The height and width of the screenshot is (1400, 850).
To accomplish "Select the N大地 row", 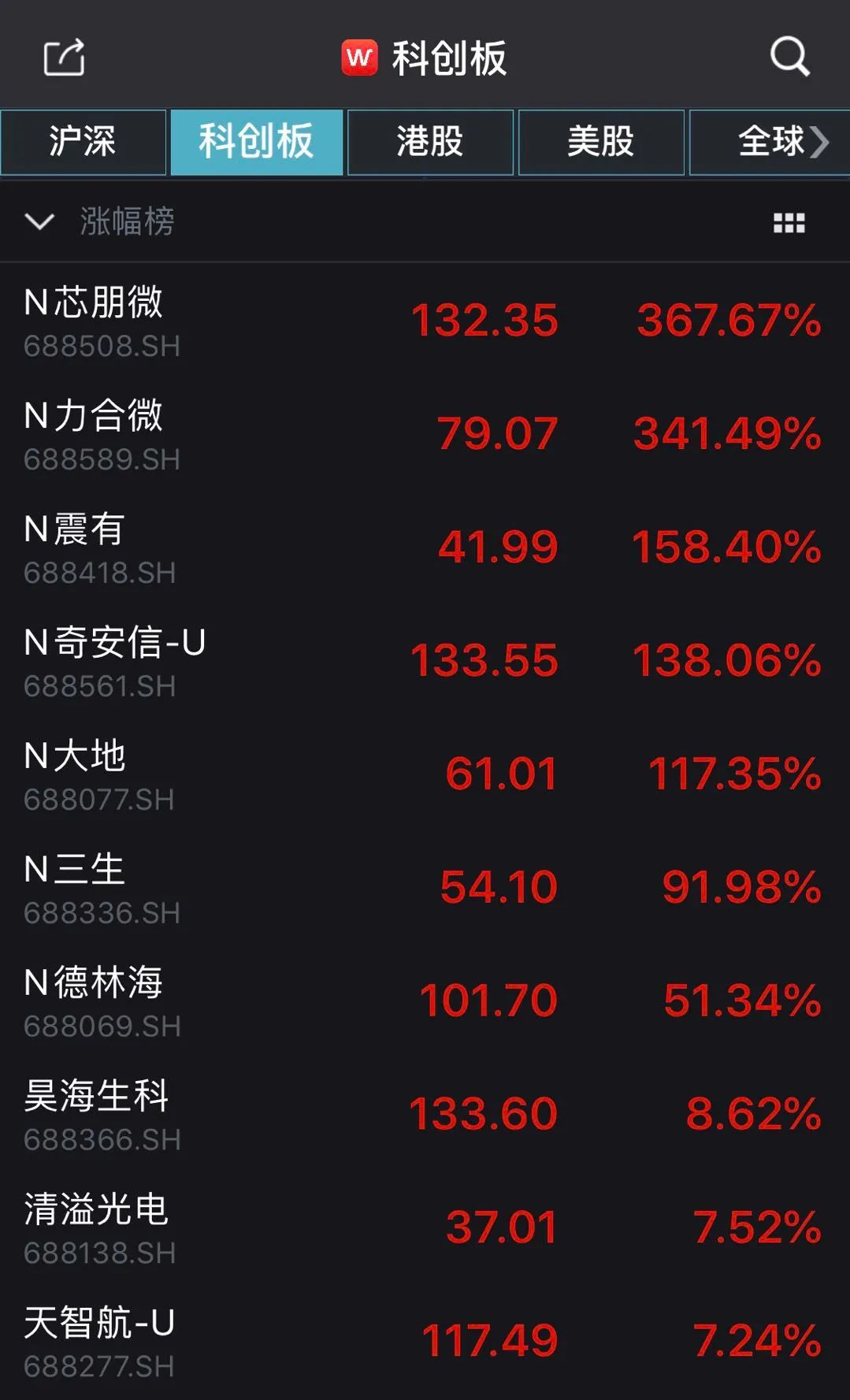I will click(x=425, y=774).
